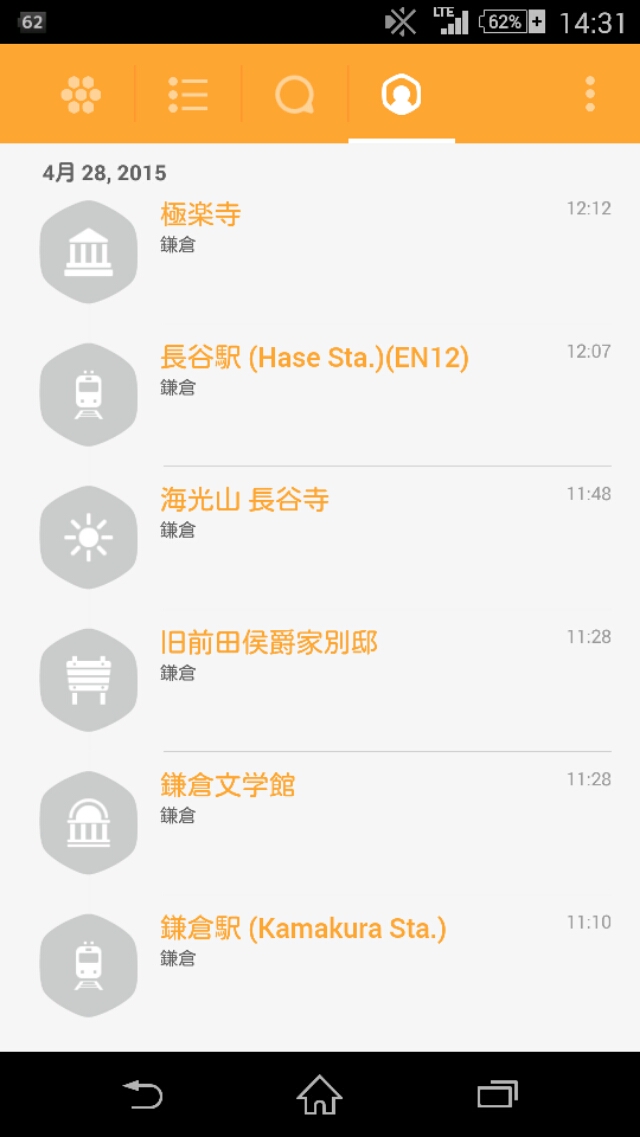The height and width of the screenshot is (1137, 640).
Task: Select the profile tab
Action: [402, 94]
